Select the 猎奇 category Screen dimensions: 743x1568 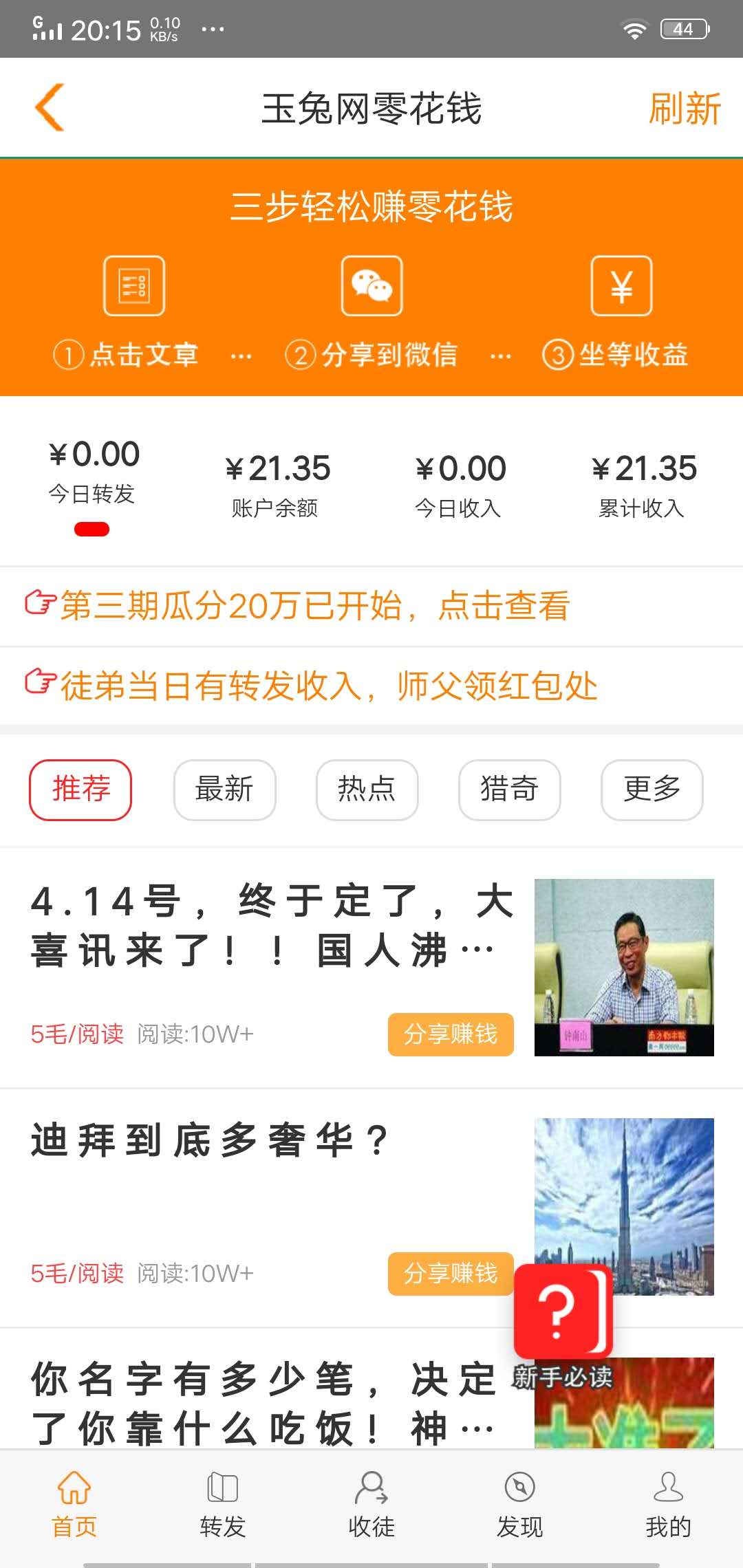509,790
